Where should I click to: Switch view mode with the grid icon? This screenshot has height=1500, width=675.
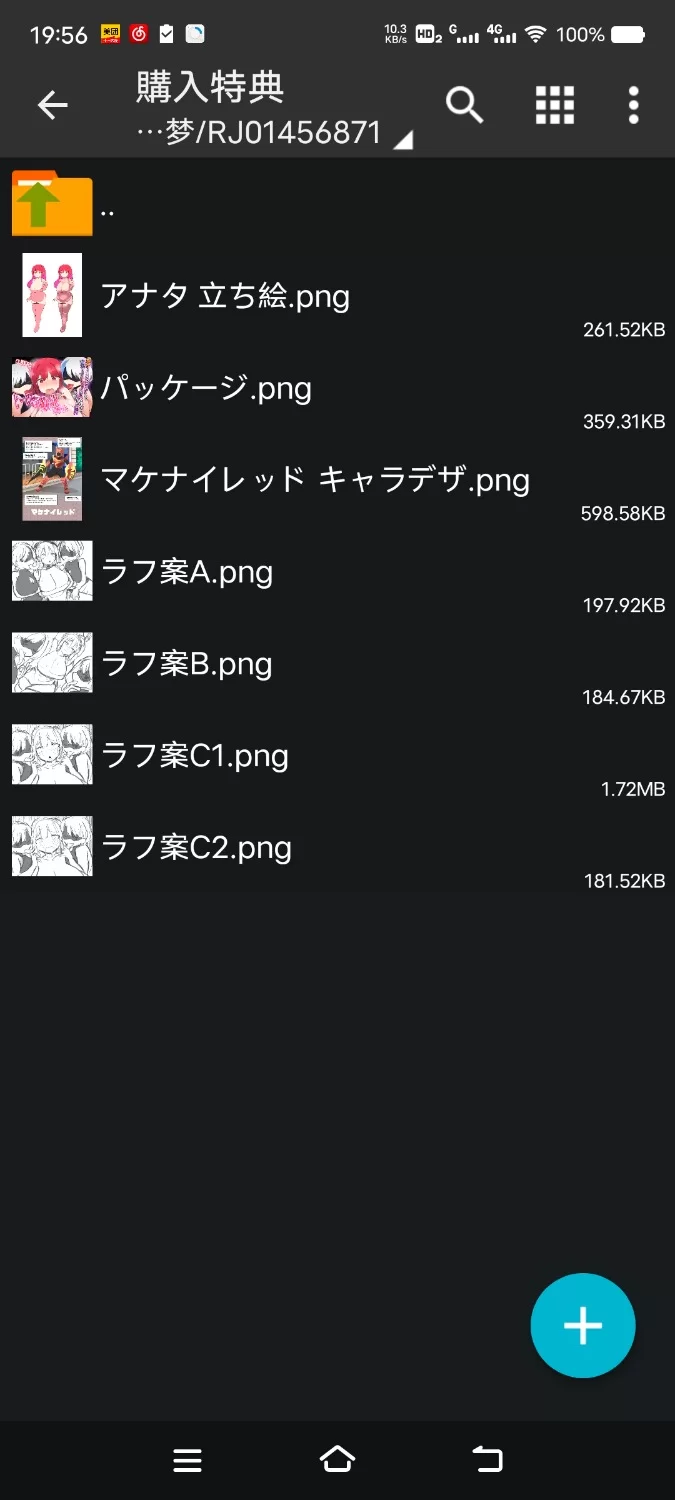click(554, 105)
